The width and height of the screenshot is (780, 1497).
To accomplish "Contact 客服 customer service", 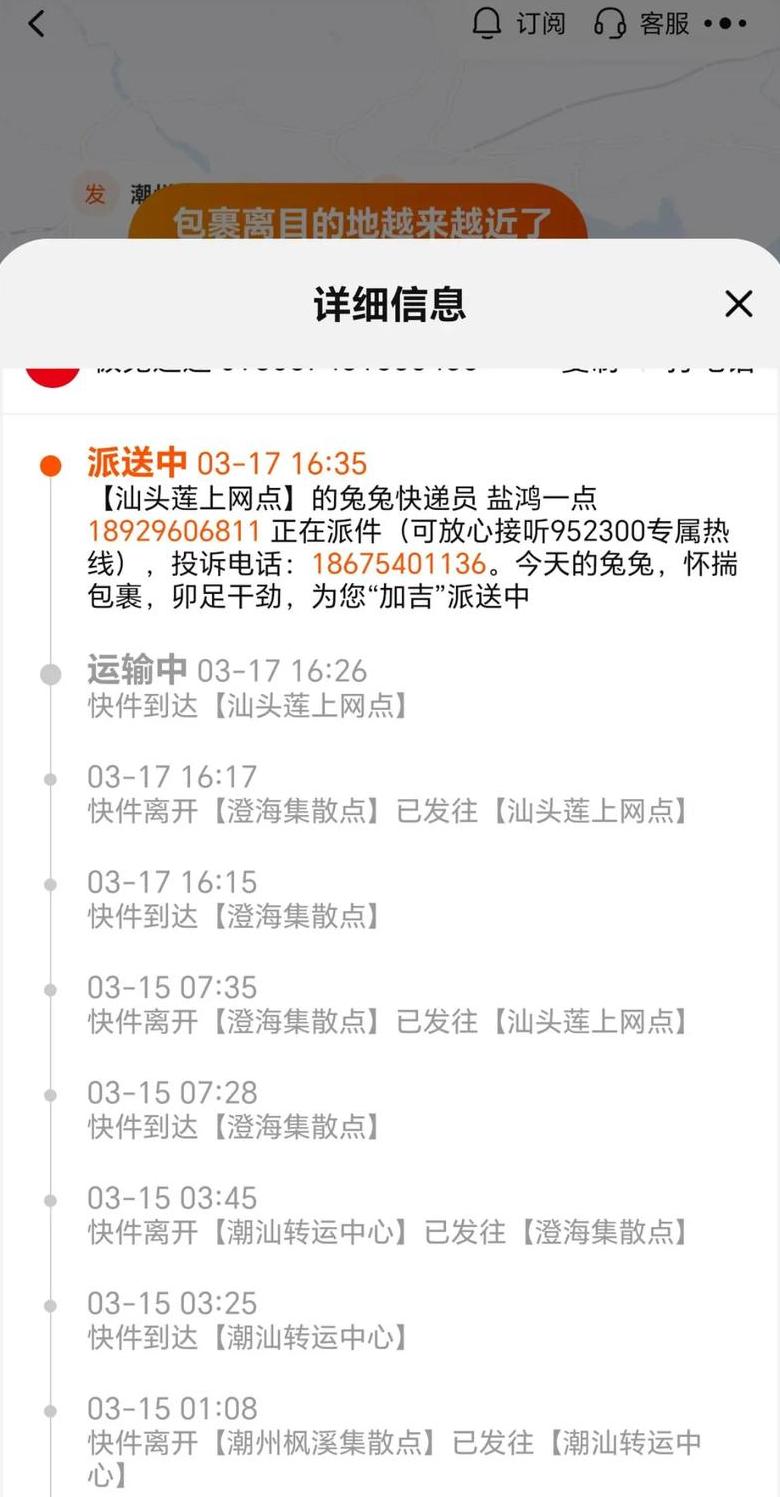I will pyautogui.click(x=642, y=23).
